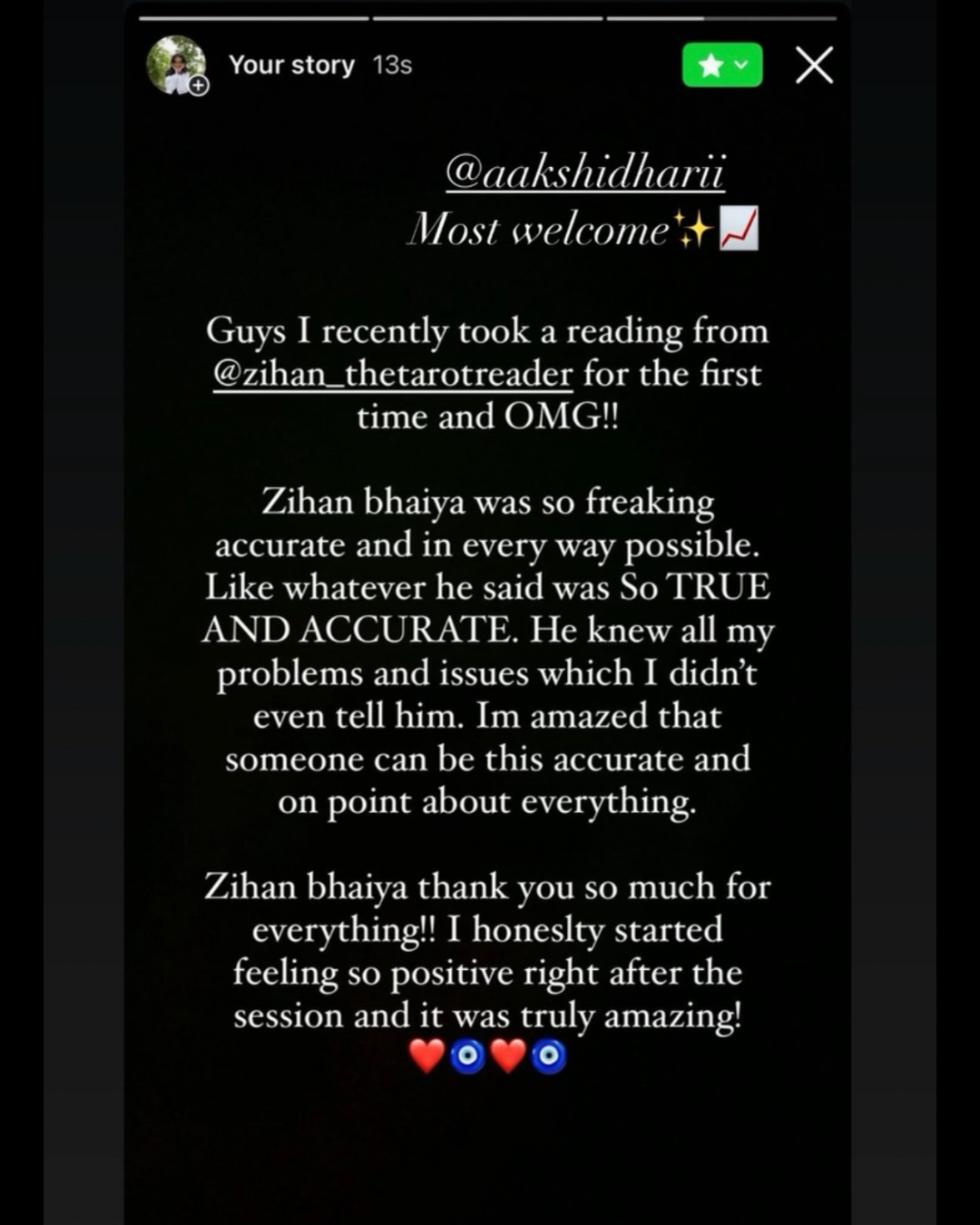
Task: Close the story viewer
Action: tap(814, 65)
